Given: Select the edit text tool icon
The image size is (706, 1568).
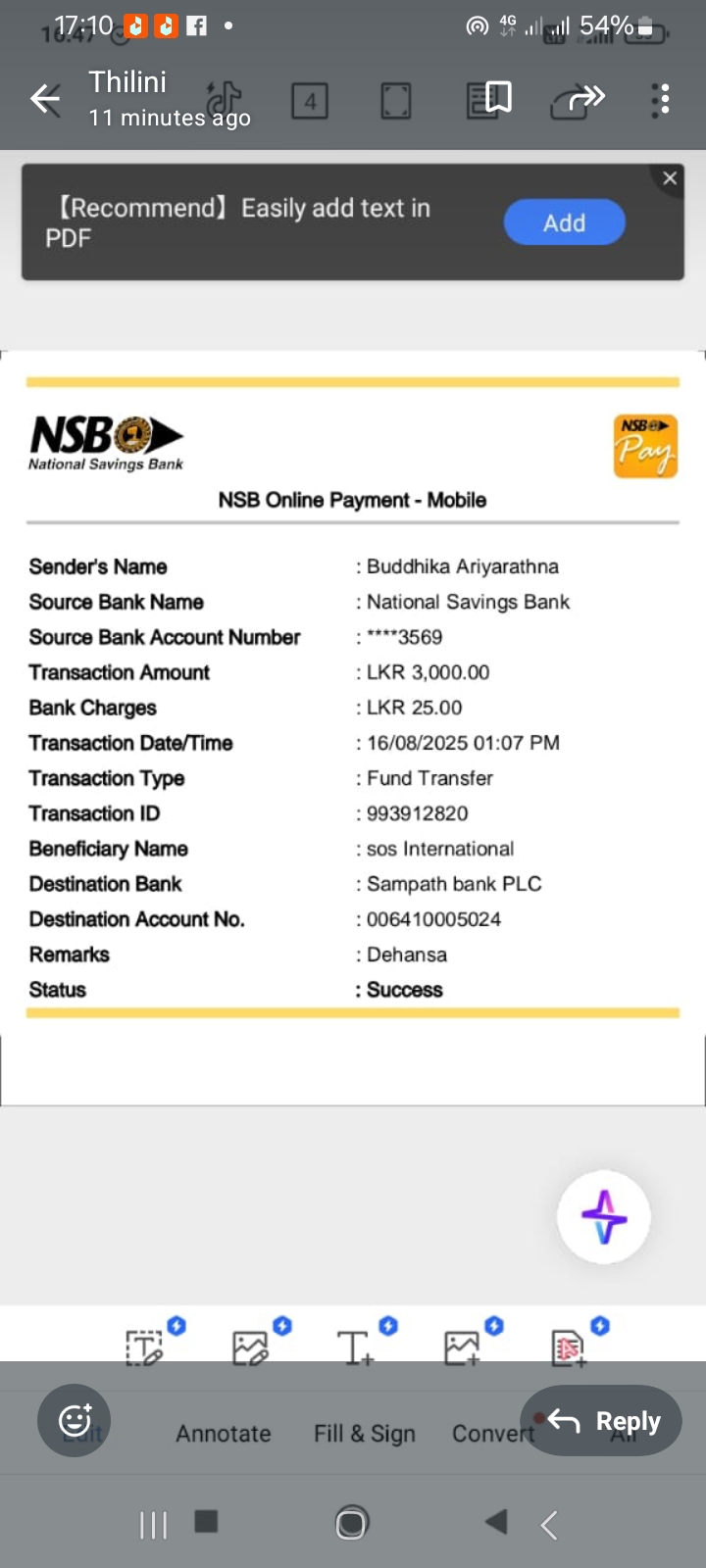Looking at the screenshot, I should (x=145, y=1347).
